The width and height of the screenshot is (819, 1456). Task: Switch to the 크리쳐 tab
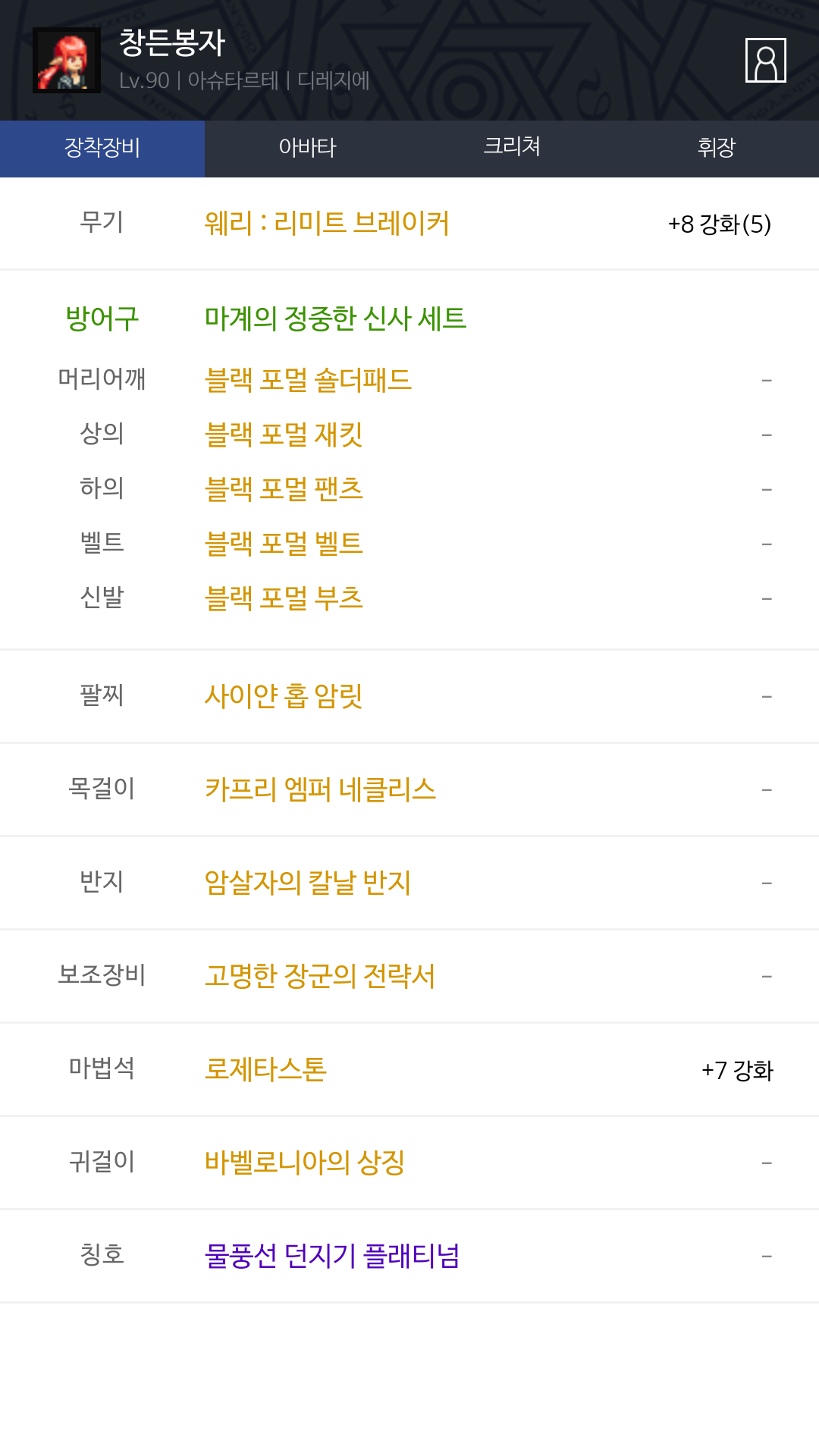tap(512, 148)
